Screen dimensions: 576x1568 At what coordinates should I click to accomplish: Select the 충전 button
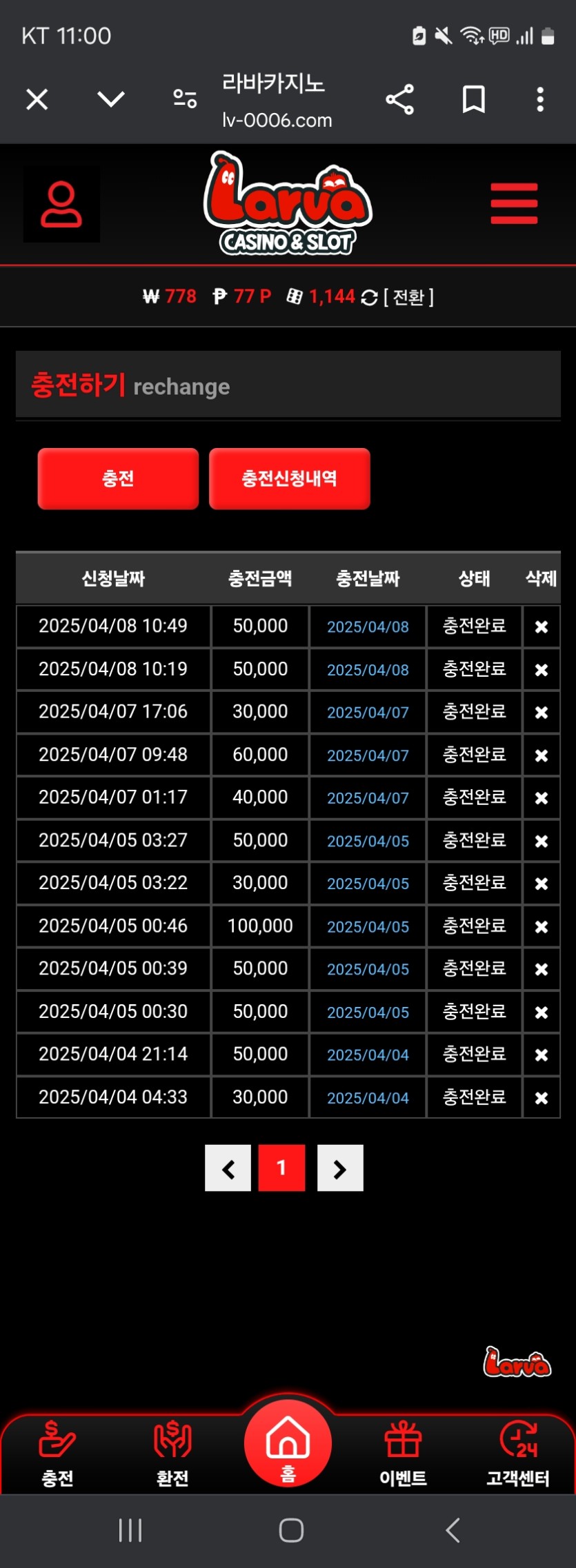click(118, 479)
